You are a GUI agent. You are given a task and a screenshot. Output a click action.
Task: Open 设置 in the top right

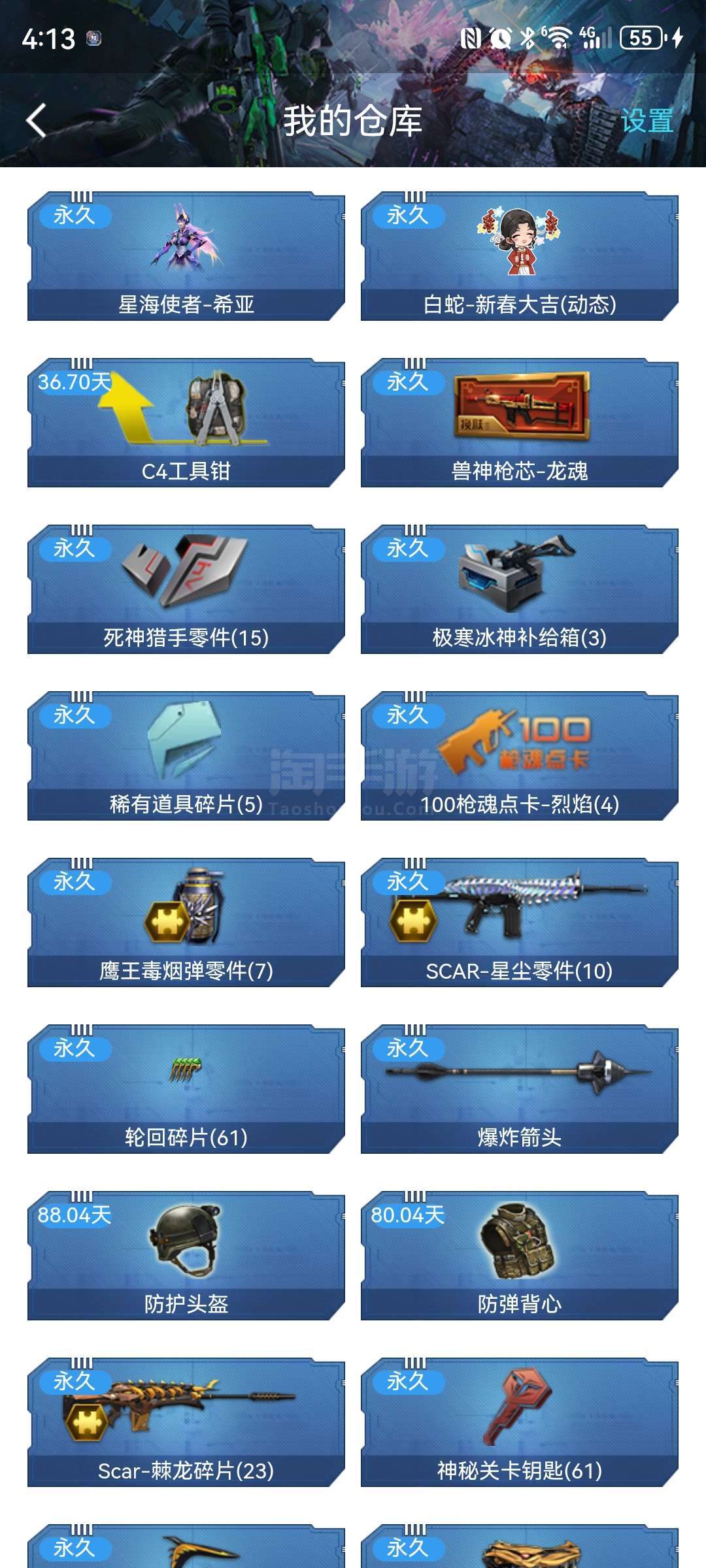(647, 121)
